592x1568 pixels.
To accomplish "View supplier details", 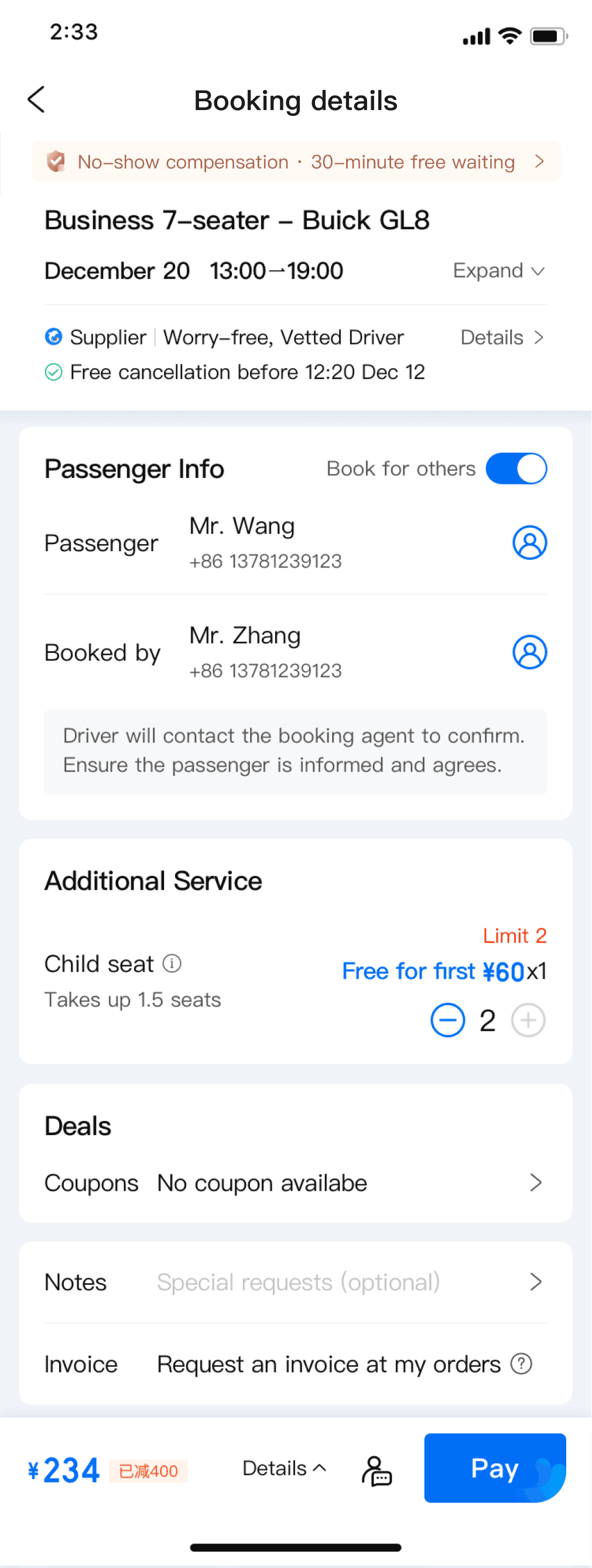I will tap(502, 337).
